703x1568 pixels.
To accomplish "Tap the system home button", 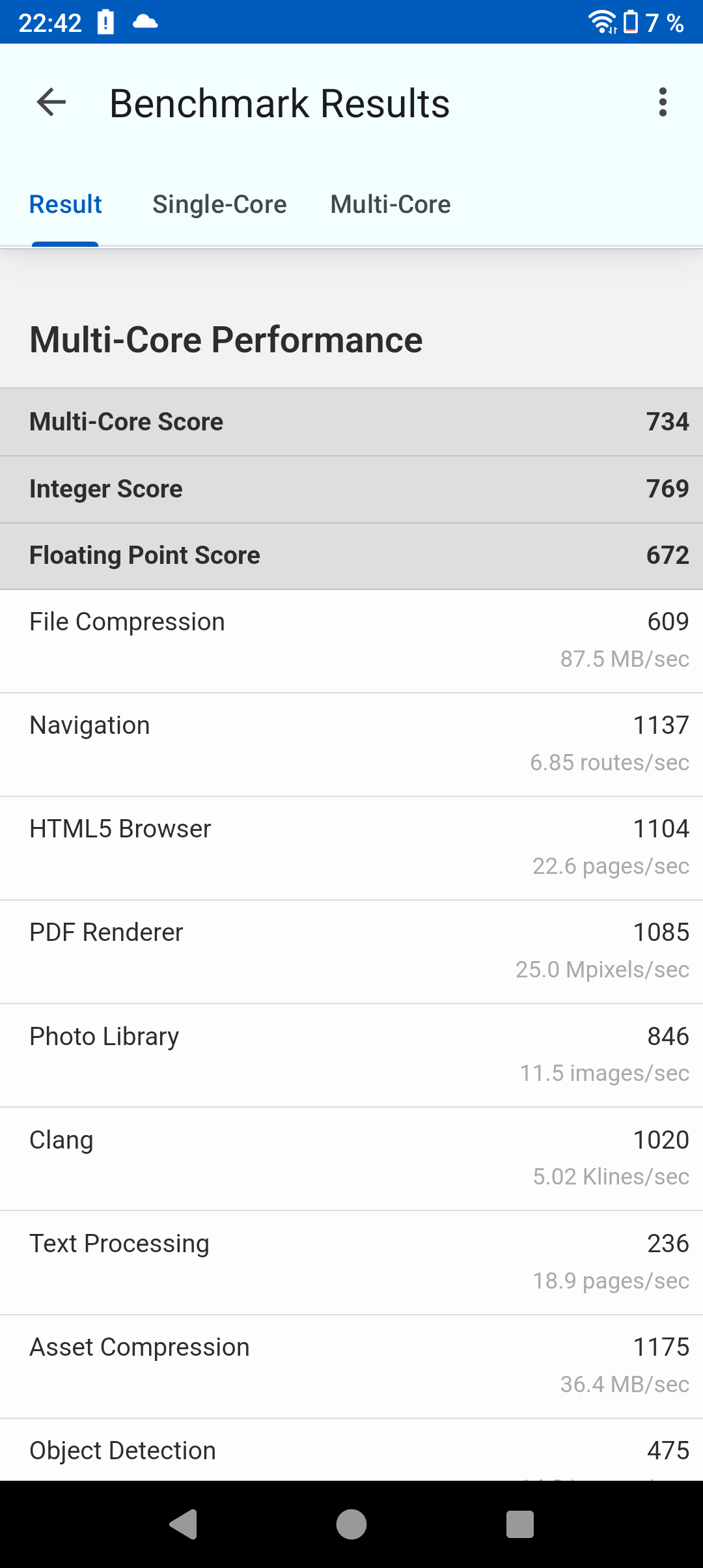I will coord(351,1524).
